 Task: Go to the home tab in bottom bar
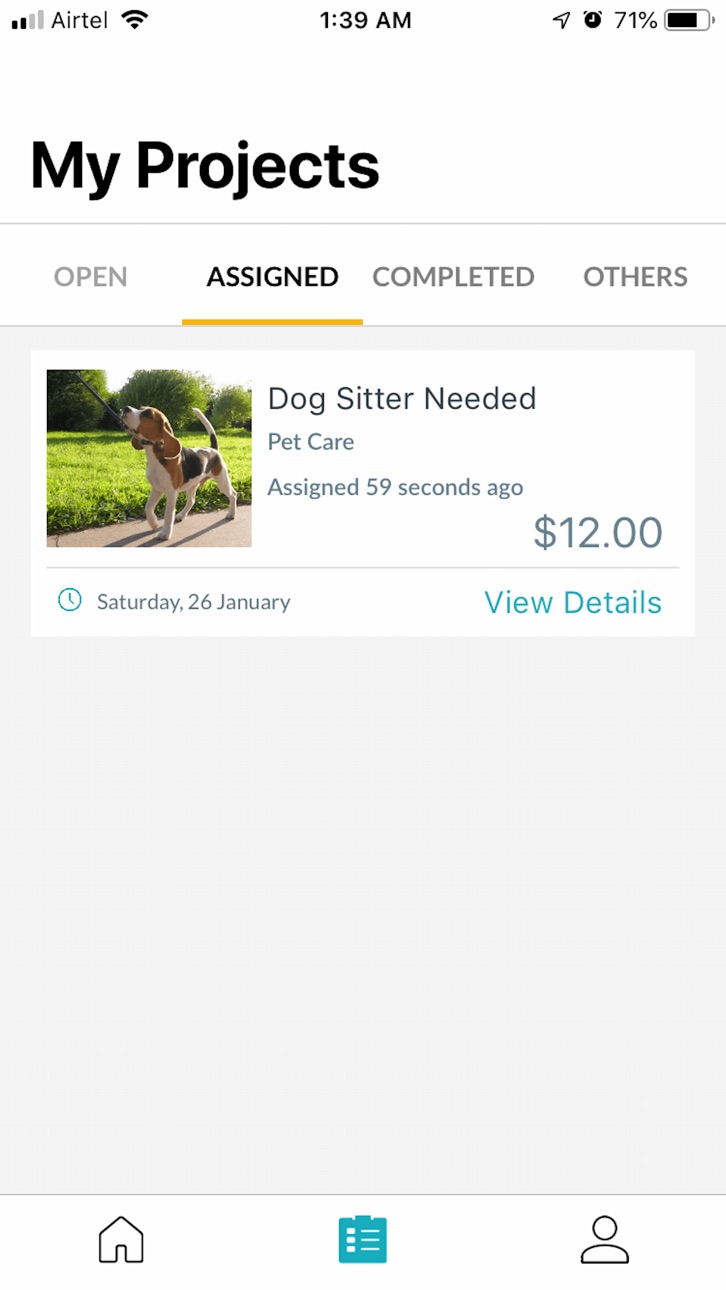click(121, 1239)
